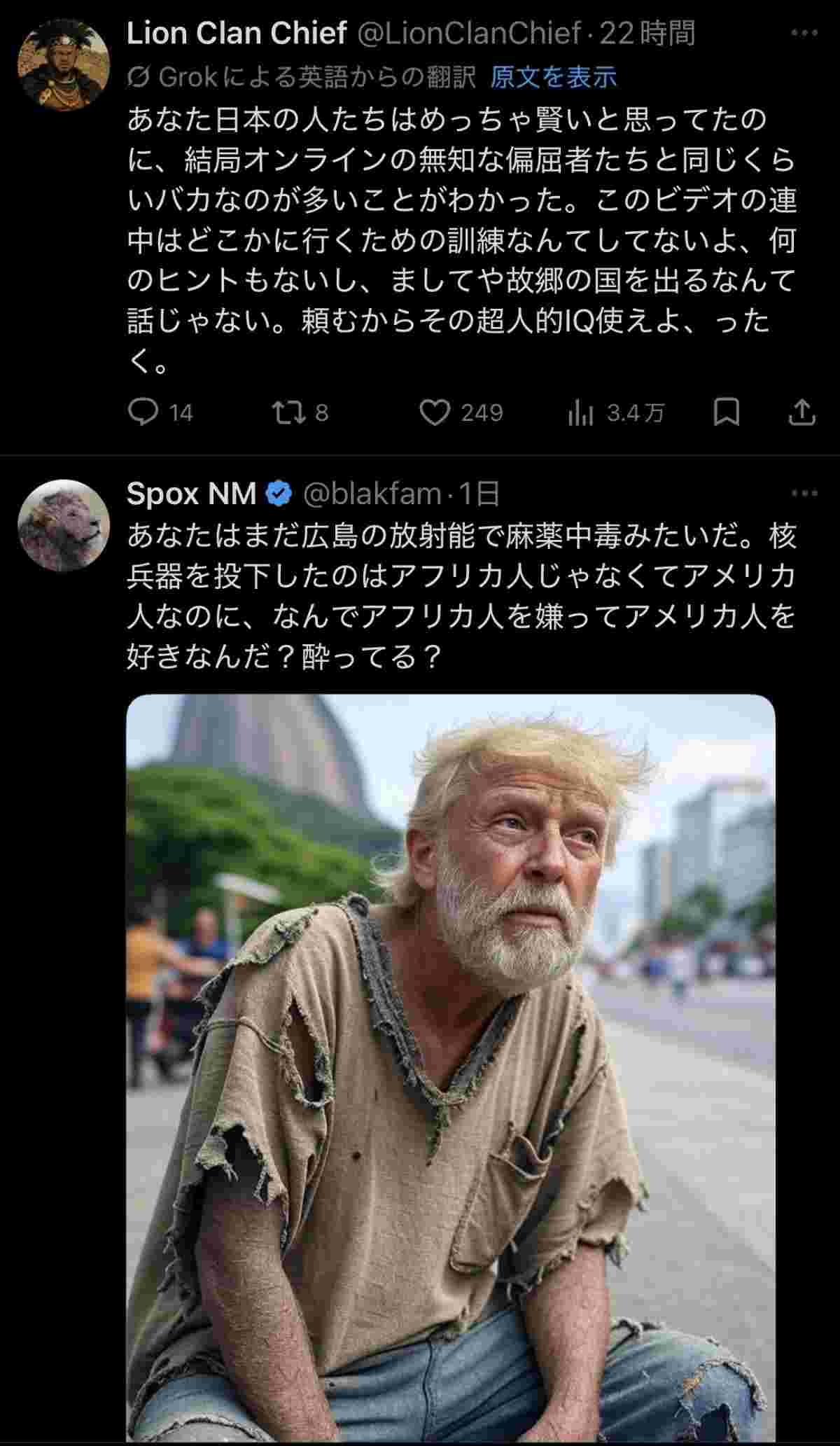Open overflow menu on Lion Clan Chief's post
The width and height of the screenshot is (840, 1446).
[x=804, y=32]
